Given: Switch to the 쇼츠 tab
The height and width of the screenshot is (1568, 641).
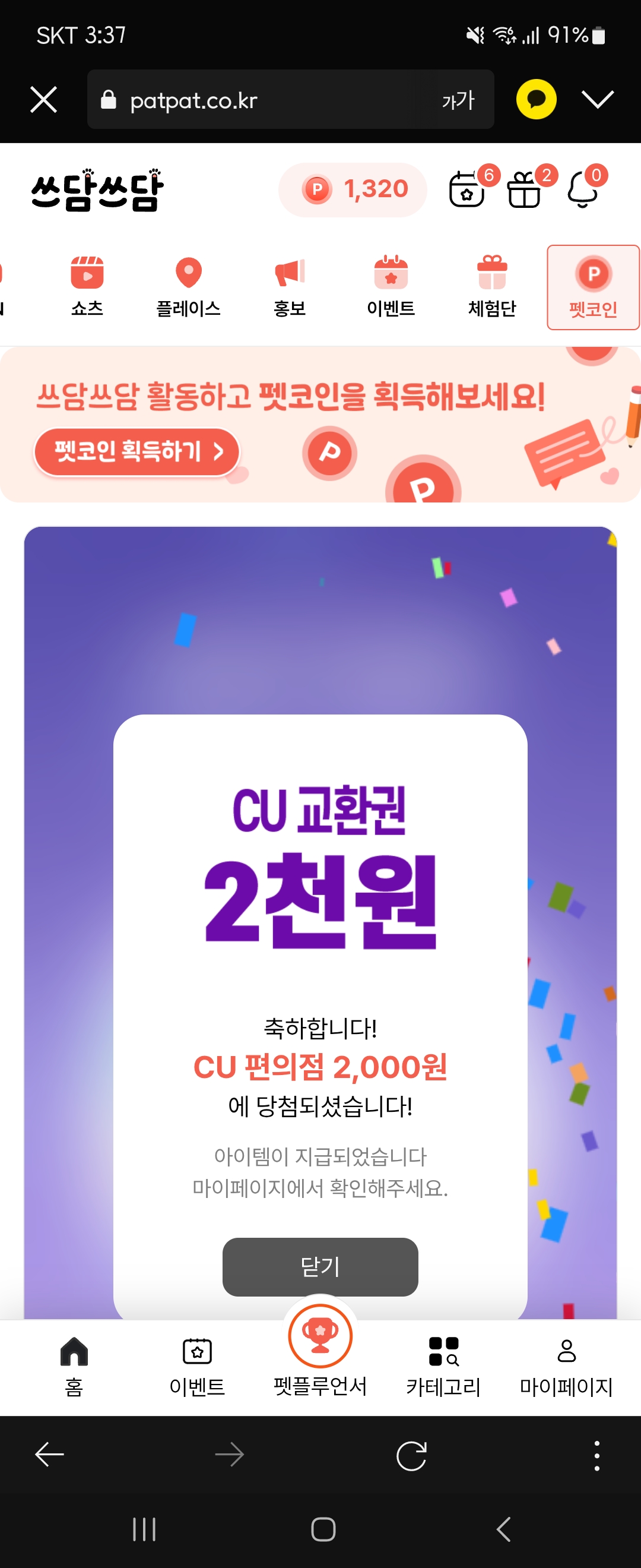Looking at the screenshot, I should point(87,287).
